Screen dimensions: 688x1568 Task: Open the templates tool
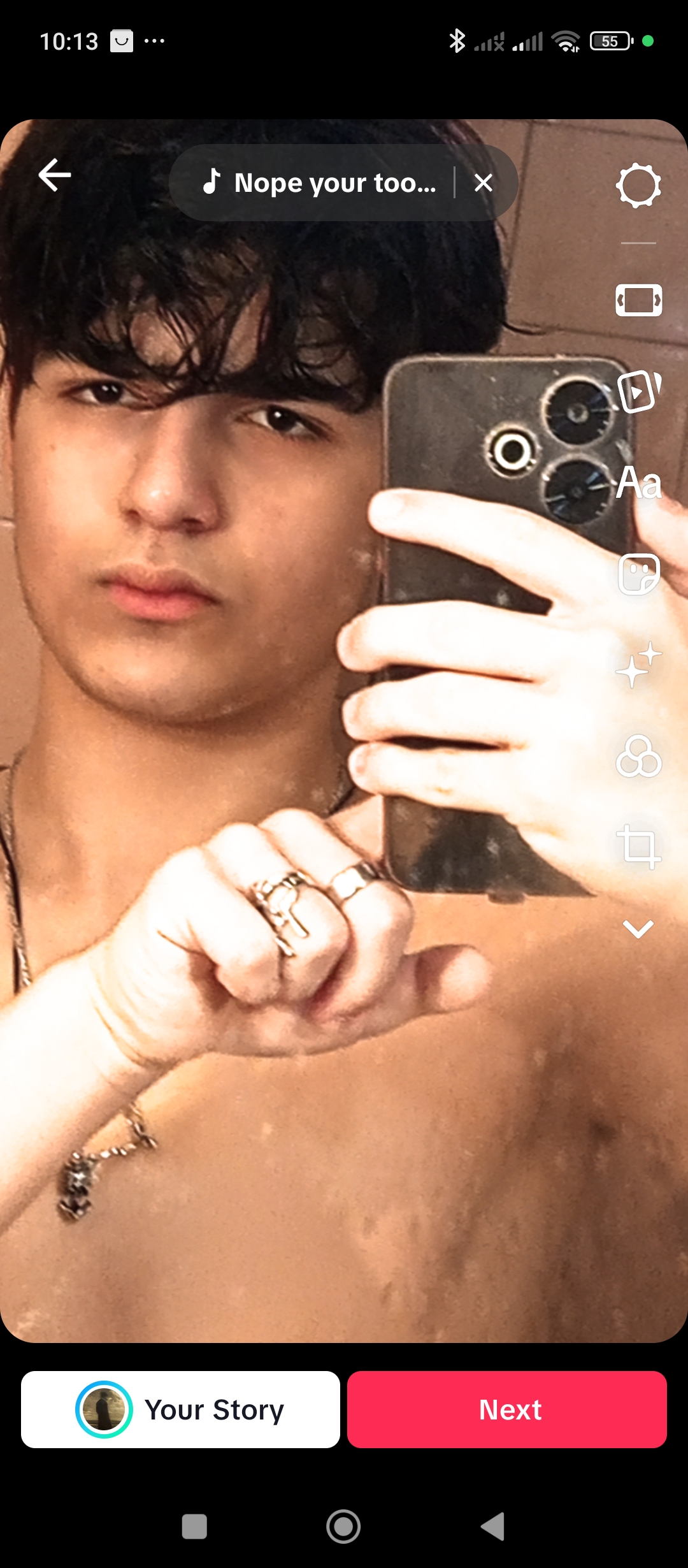(x=638, y=391)
